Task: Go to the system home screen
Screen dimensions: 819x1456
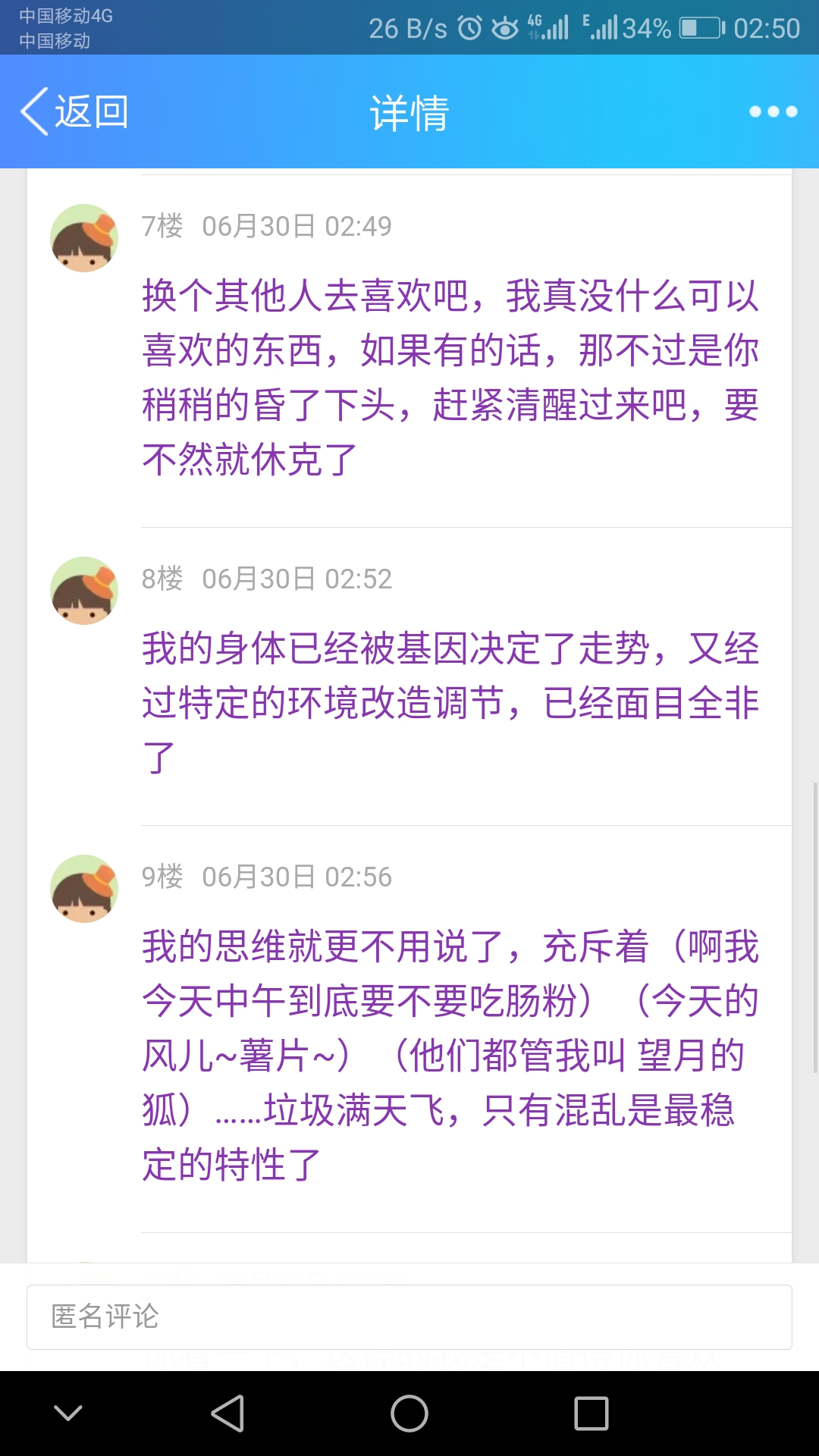Action: click(x=409, y=1414)
